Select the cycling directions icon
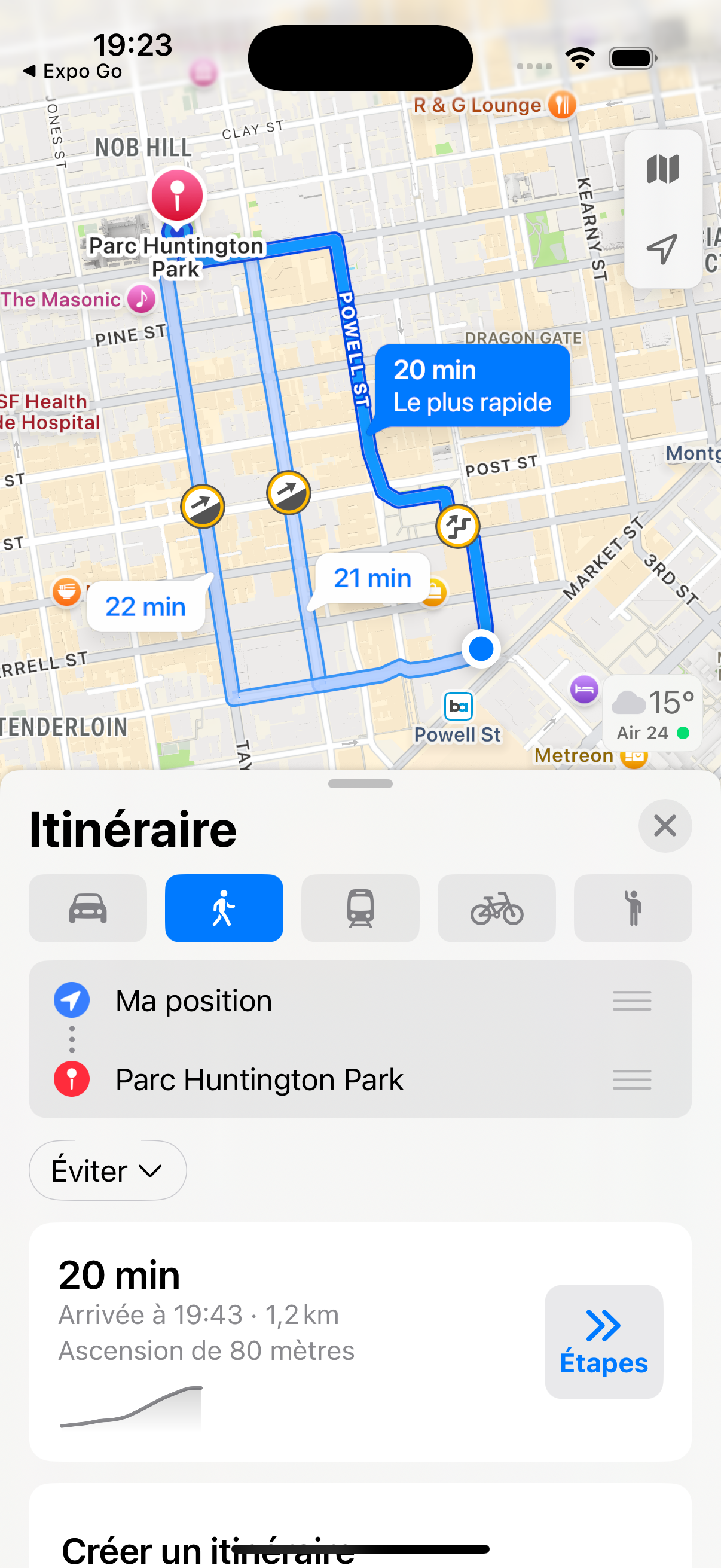Screen dimensions: 721x1568 click(496, 908)
